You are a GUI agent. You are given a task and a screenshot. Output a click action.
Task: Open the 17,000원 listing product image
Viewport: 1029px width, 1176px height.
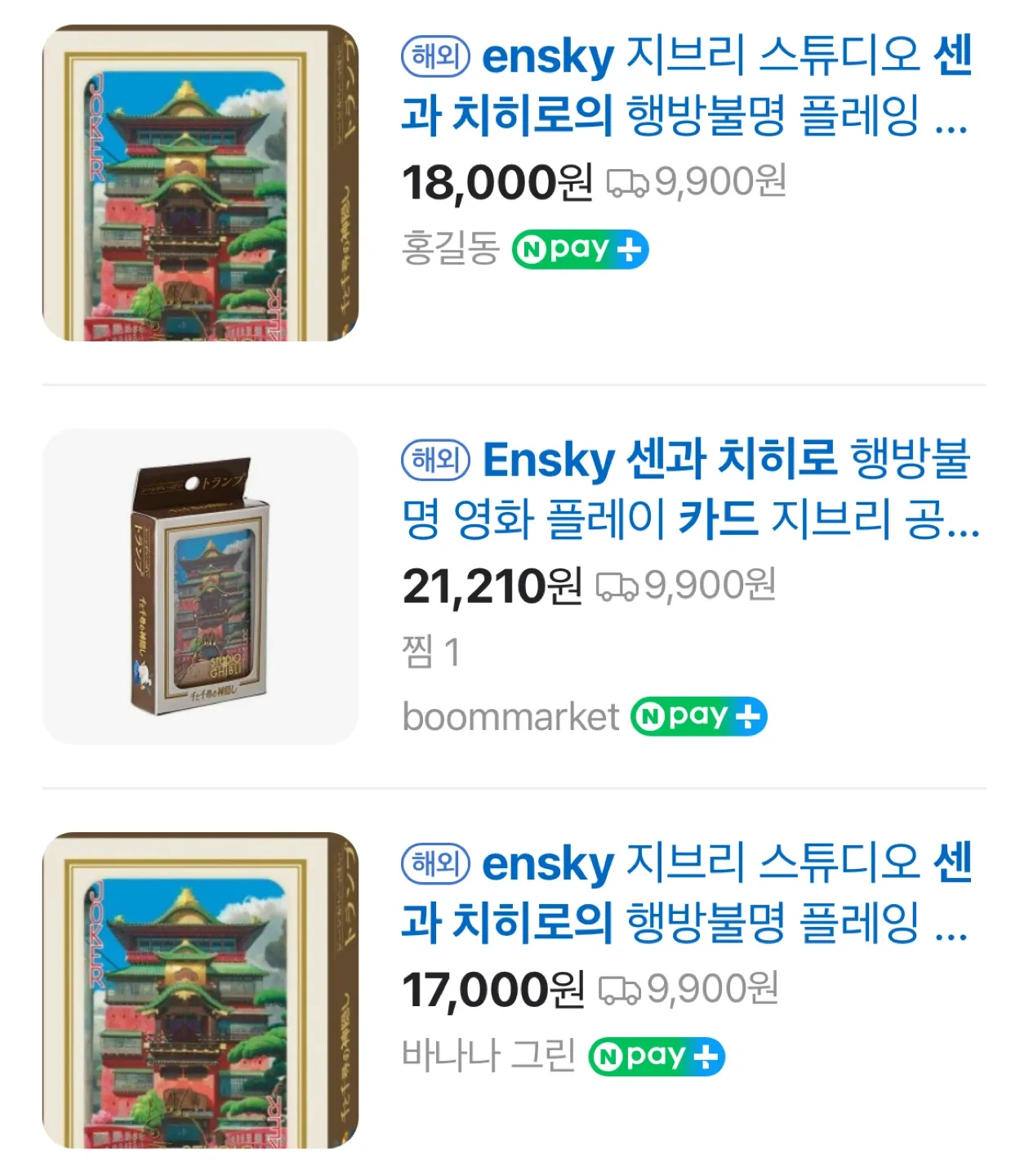click(200, 990)
